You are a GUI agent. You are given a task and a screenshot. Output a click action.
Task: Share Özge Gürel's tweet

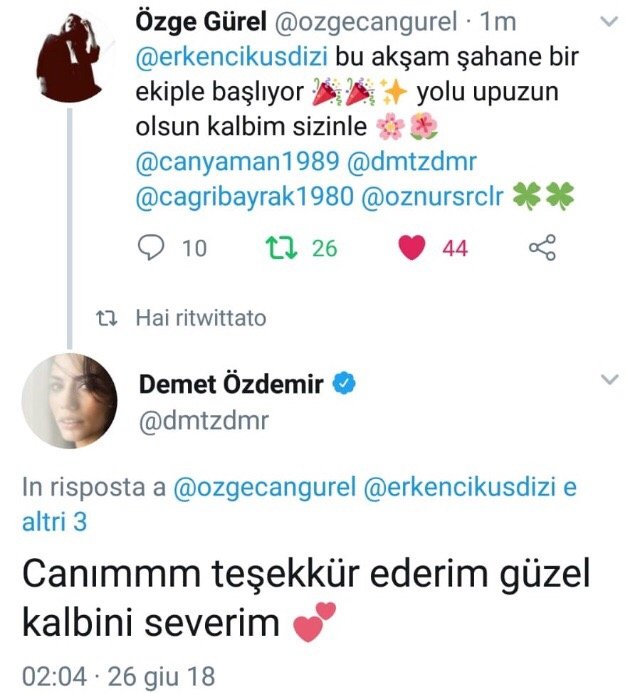[x=542, y=248]
